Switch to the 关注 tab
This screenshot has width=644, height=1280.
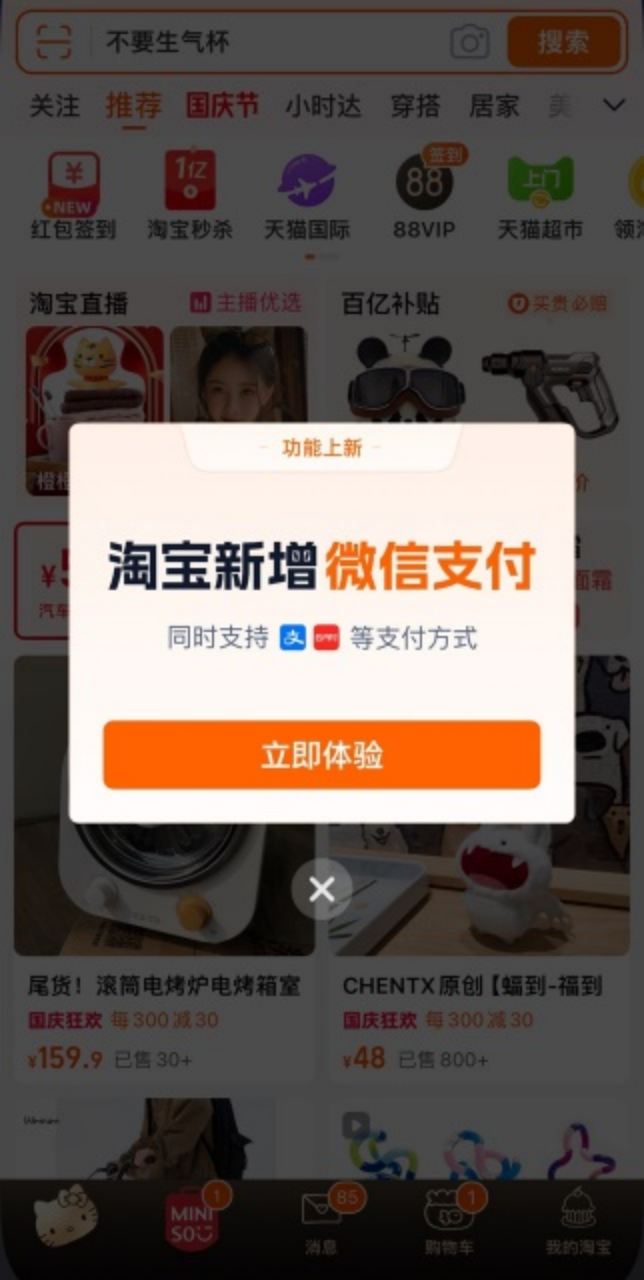tap(54, 105)
